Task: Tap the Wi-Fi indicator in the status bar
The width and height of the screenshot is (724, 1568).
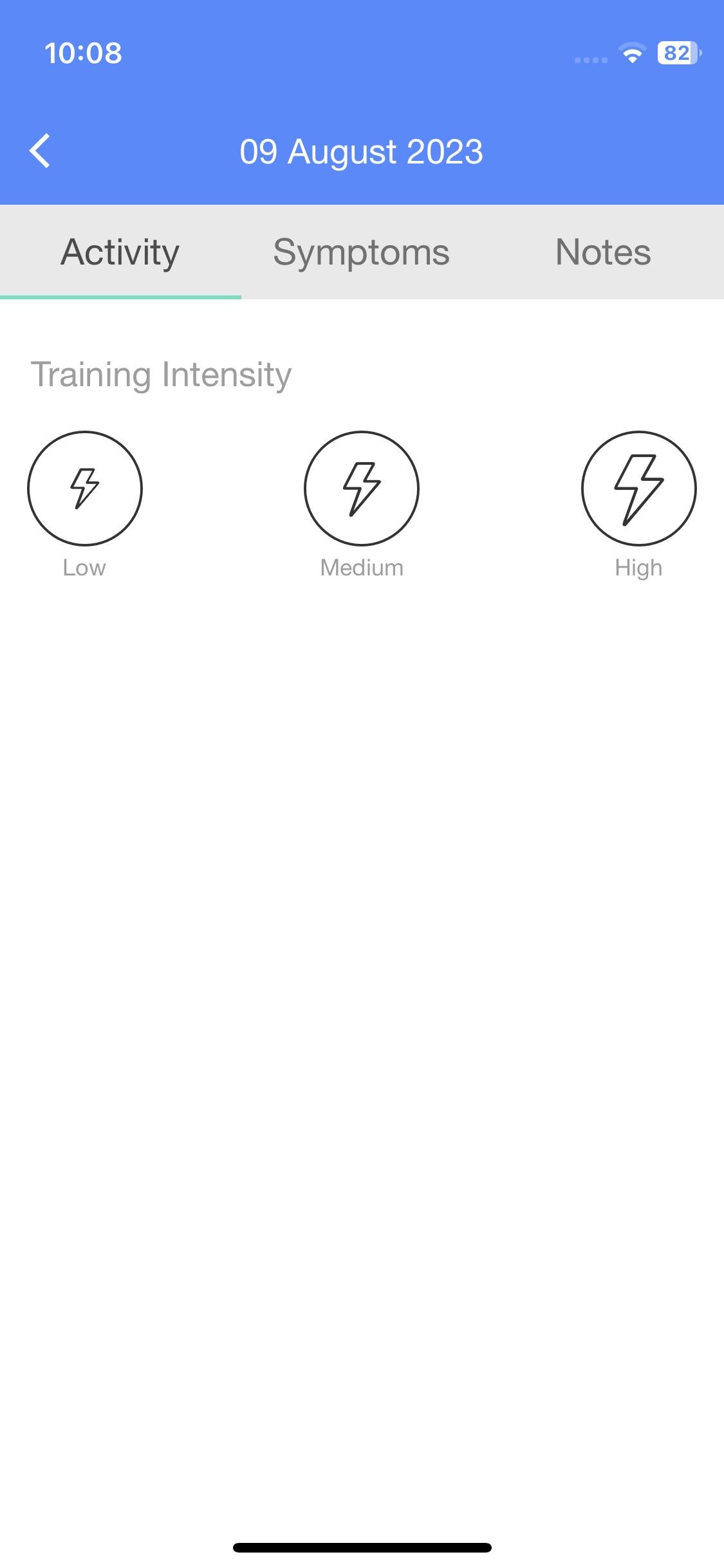Action: (631, 55)
